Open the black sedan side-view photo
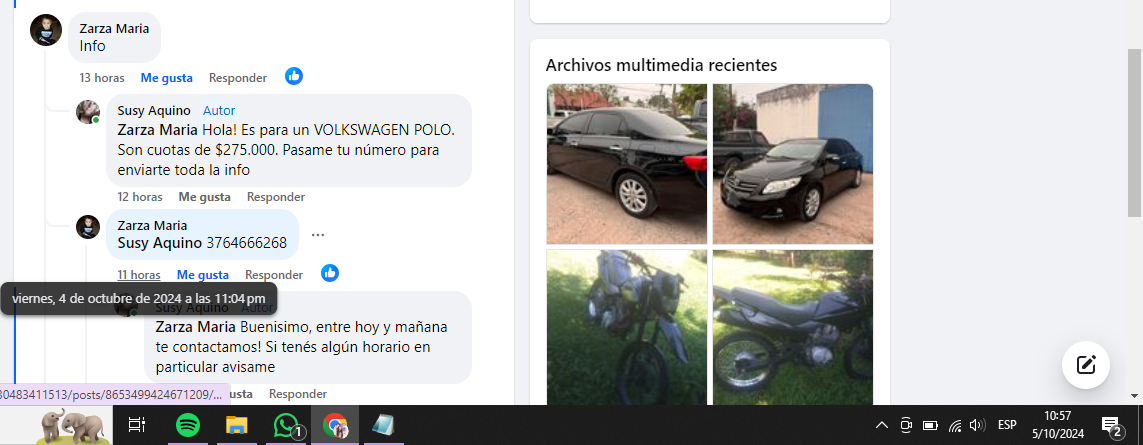 627,164
